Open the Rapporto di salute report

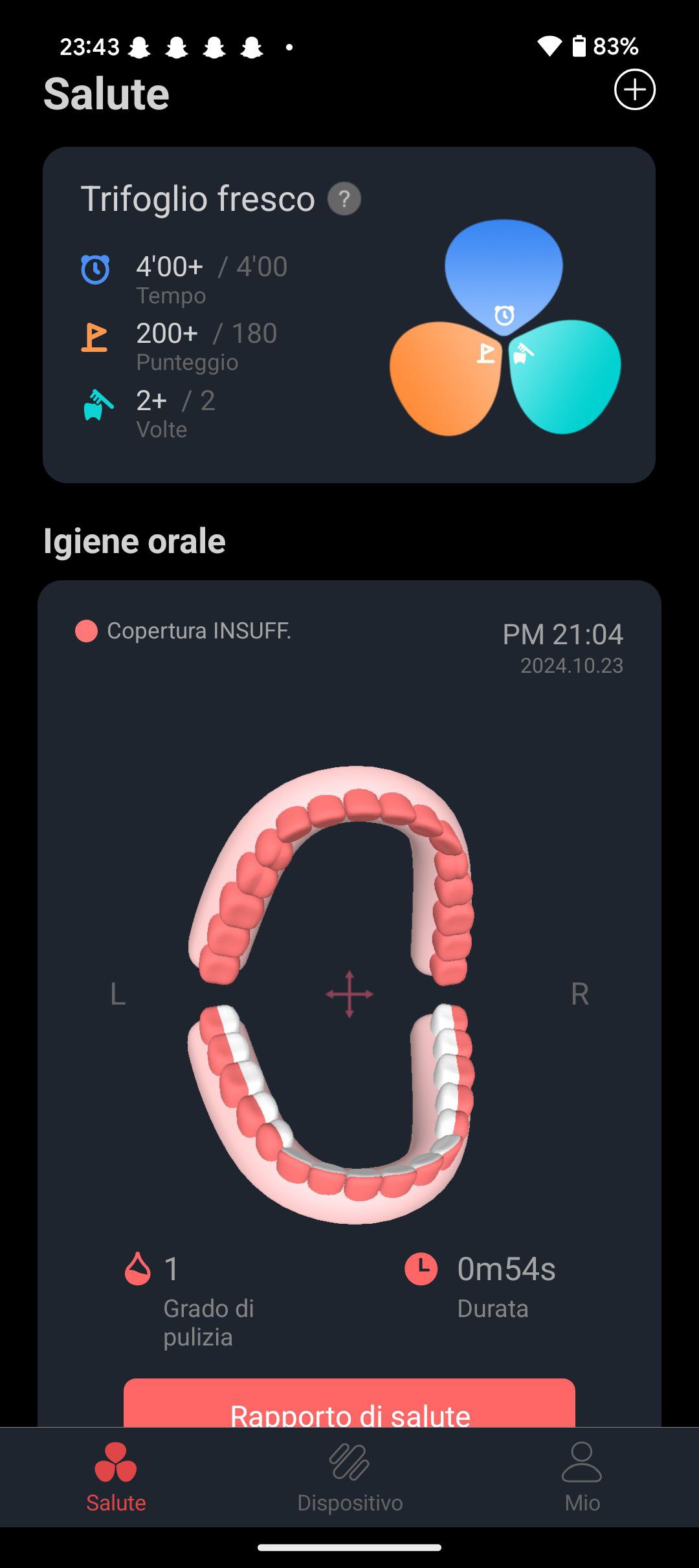(x=349, y=1402)
